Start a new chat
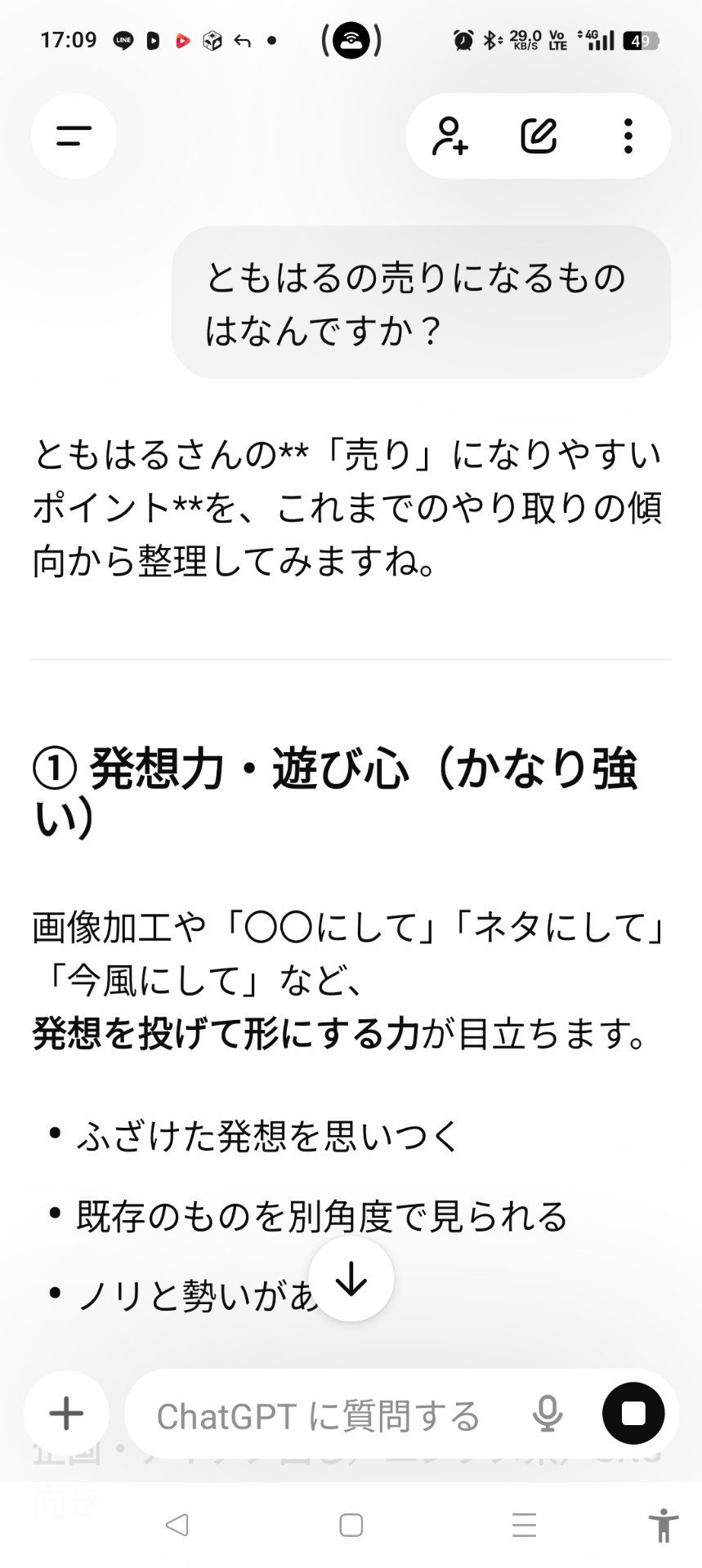The width and height of the screenshot is (702, 1568). tap(539, 136)
